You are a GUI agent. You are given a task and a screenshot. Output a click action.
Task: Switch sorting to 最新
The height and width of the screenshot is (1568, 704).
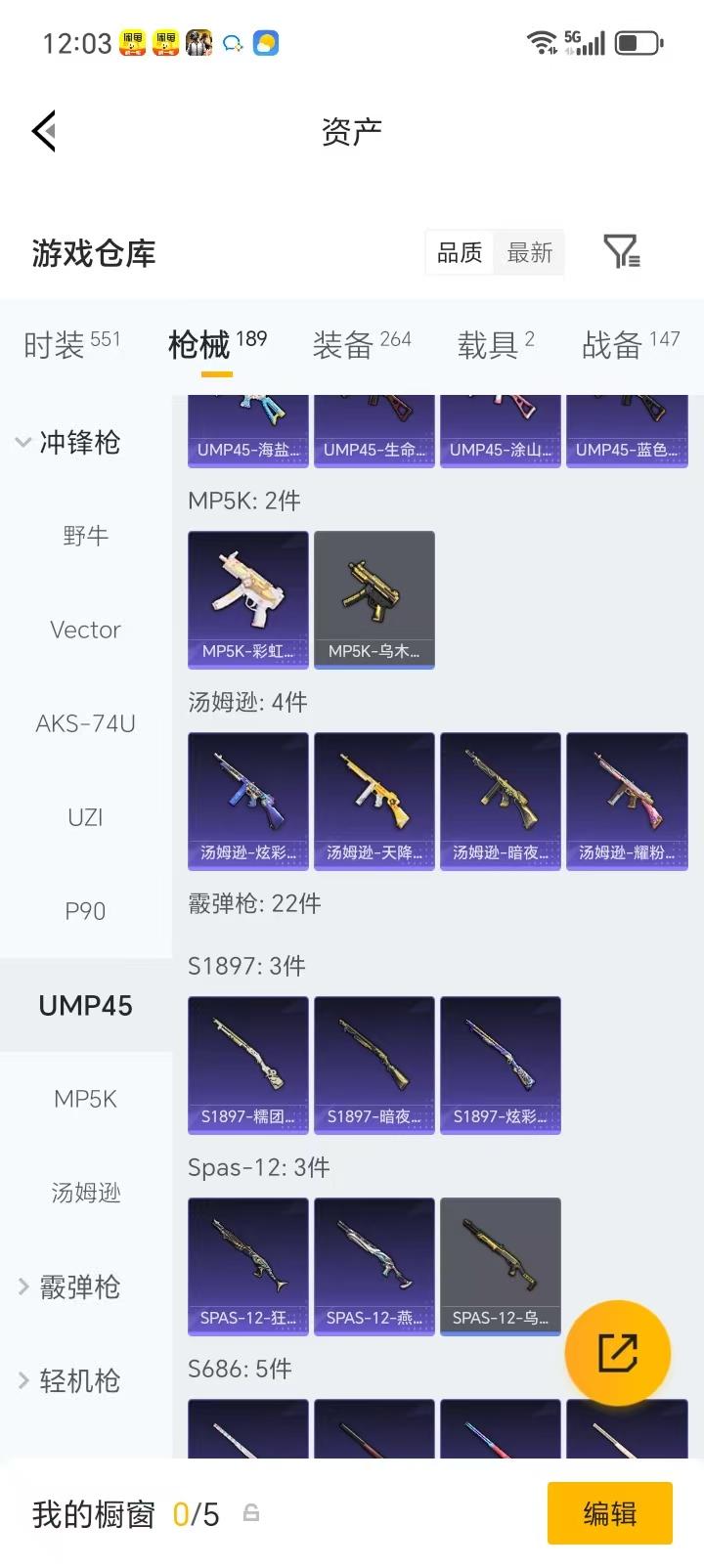[529, 252]
